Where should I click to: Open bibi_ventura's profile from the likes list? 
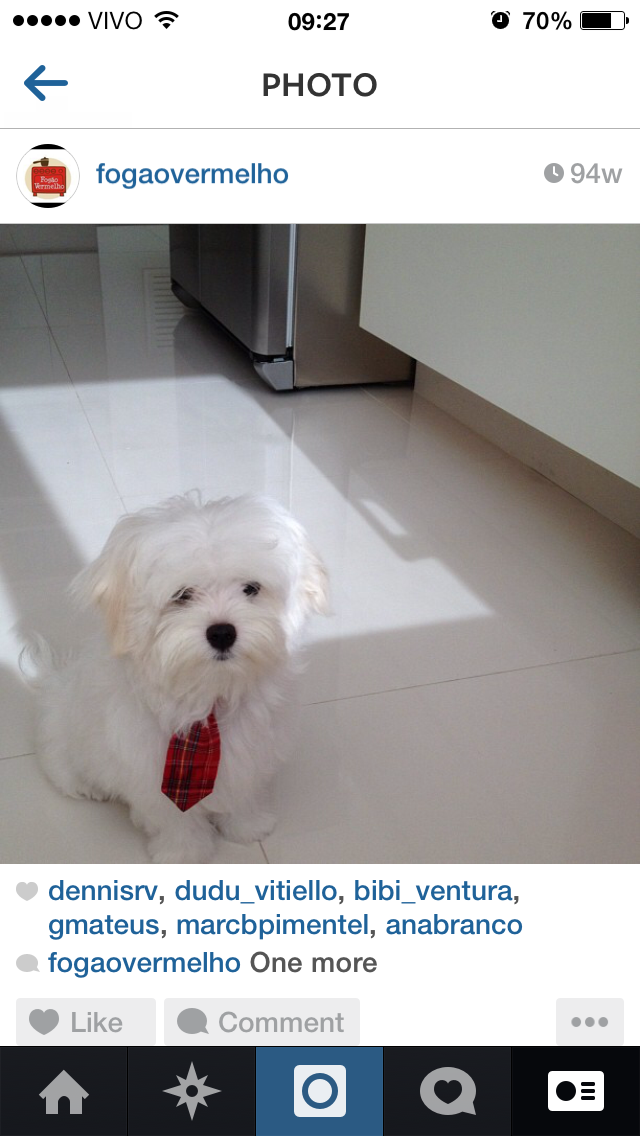click(433, 891)
